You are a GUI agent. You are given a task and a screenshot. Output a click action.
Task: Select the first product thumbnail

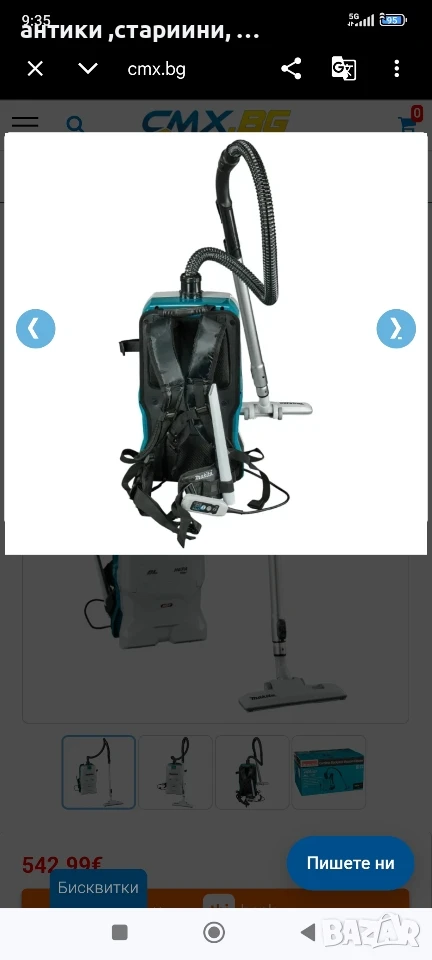[x=99, y=773]
